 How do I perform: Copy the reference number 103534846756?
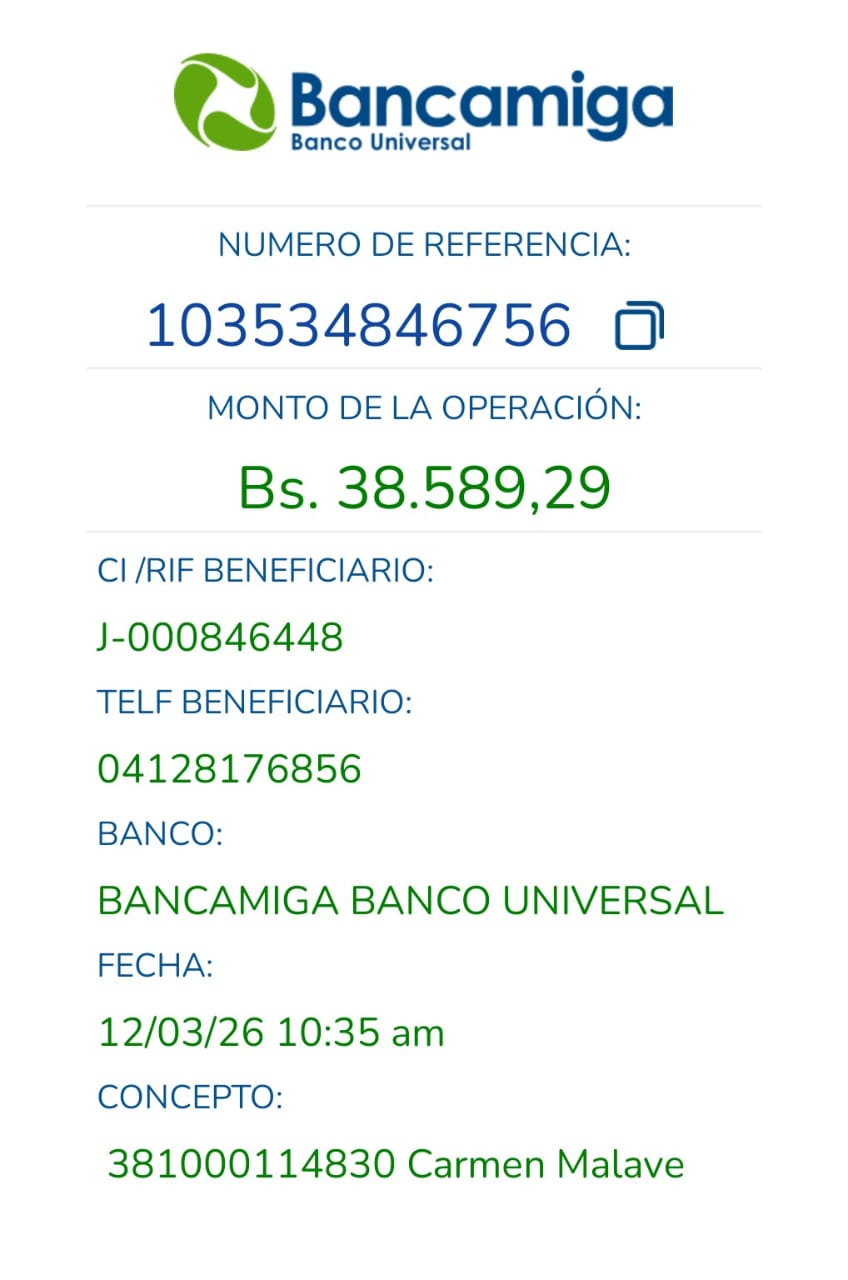(639, 326)
